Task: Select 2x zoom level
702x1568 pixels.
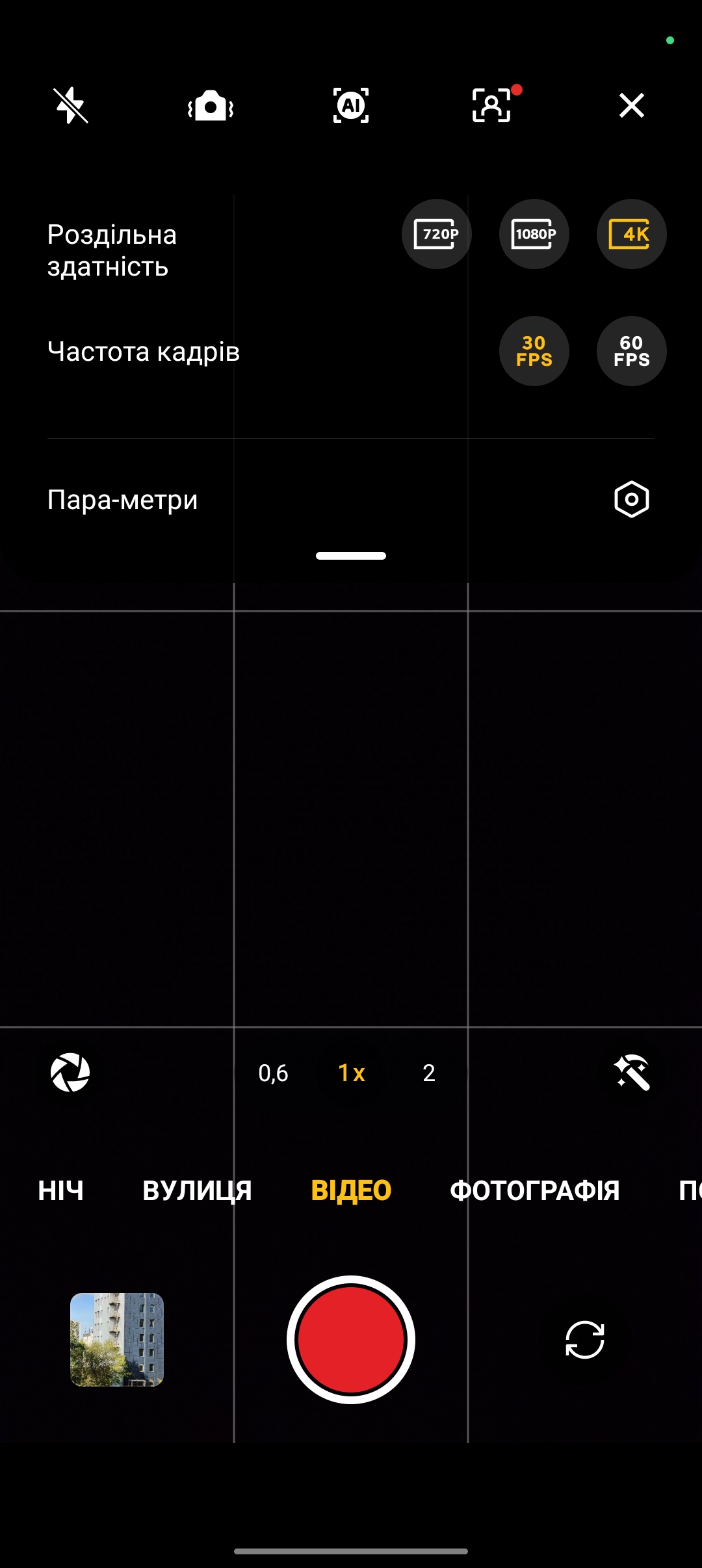Action: coord(429,1073)
